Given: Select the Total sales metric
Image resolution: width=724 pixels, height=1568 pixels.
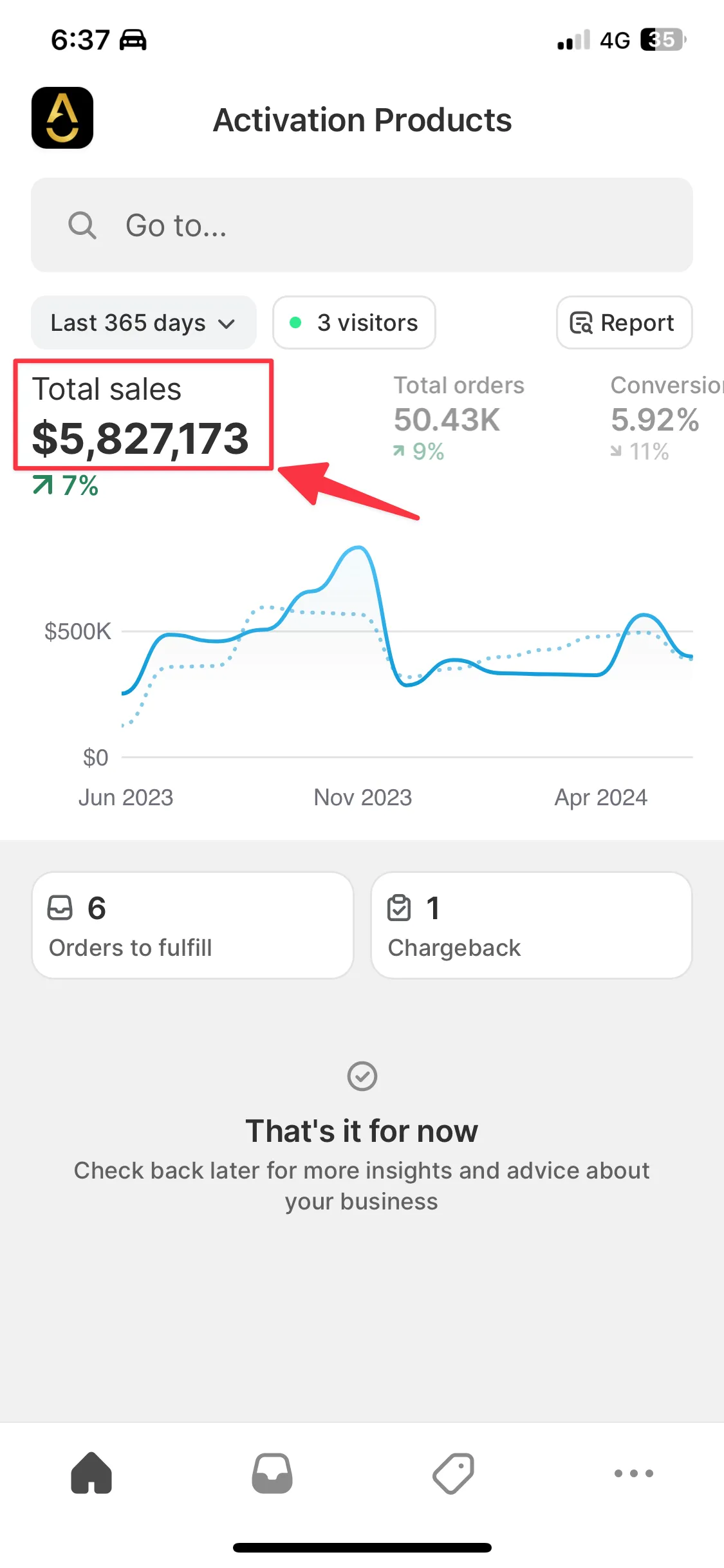Looking at the screenshot, I should (142, 416).
